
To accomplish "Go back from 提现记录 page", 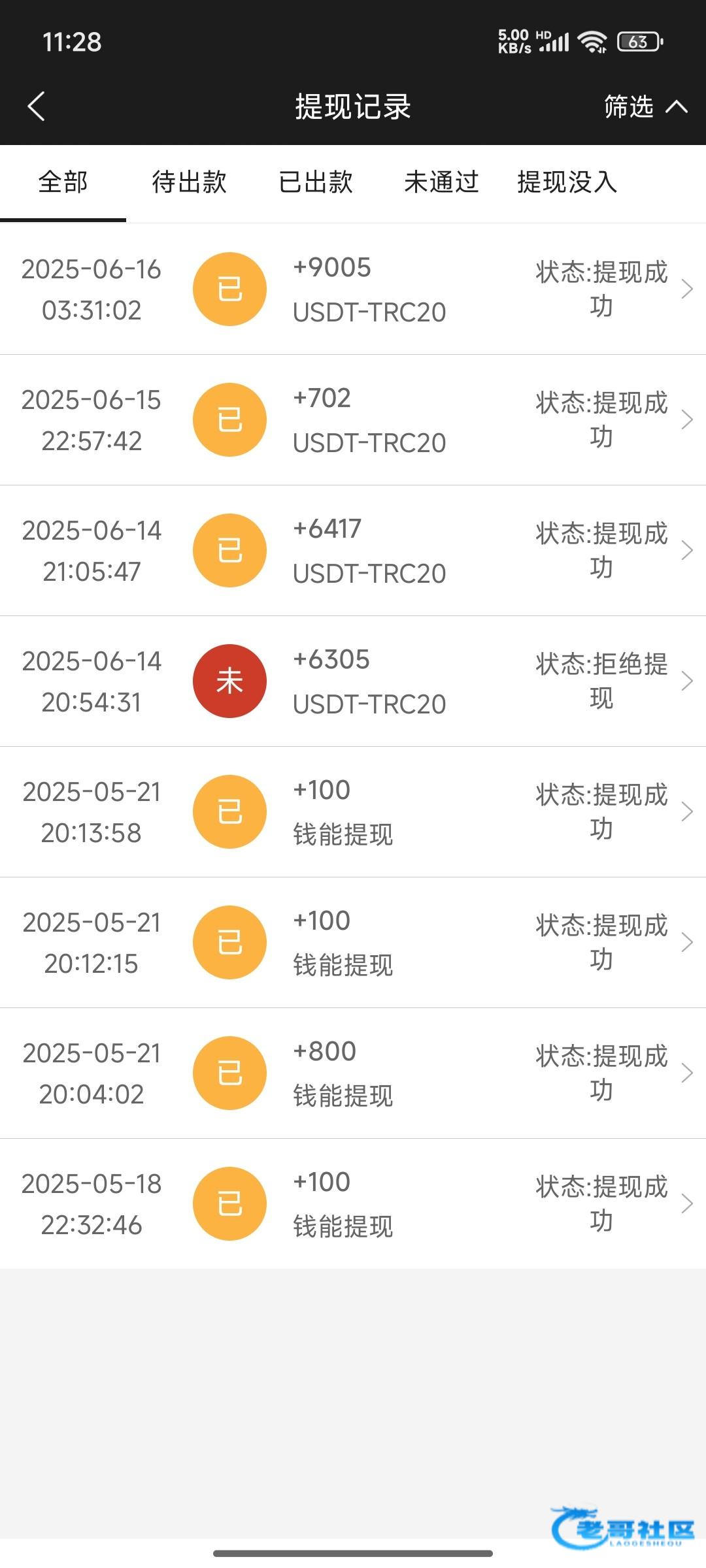I will click(37, 106).
